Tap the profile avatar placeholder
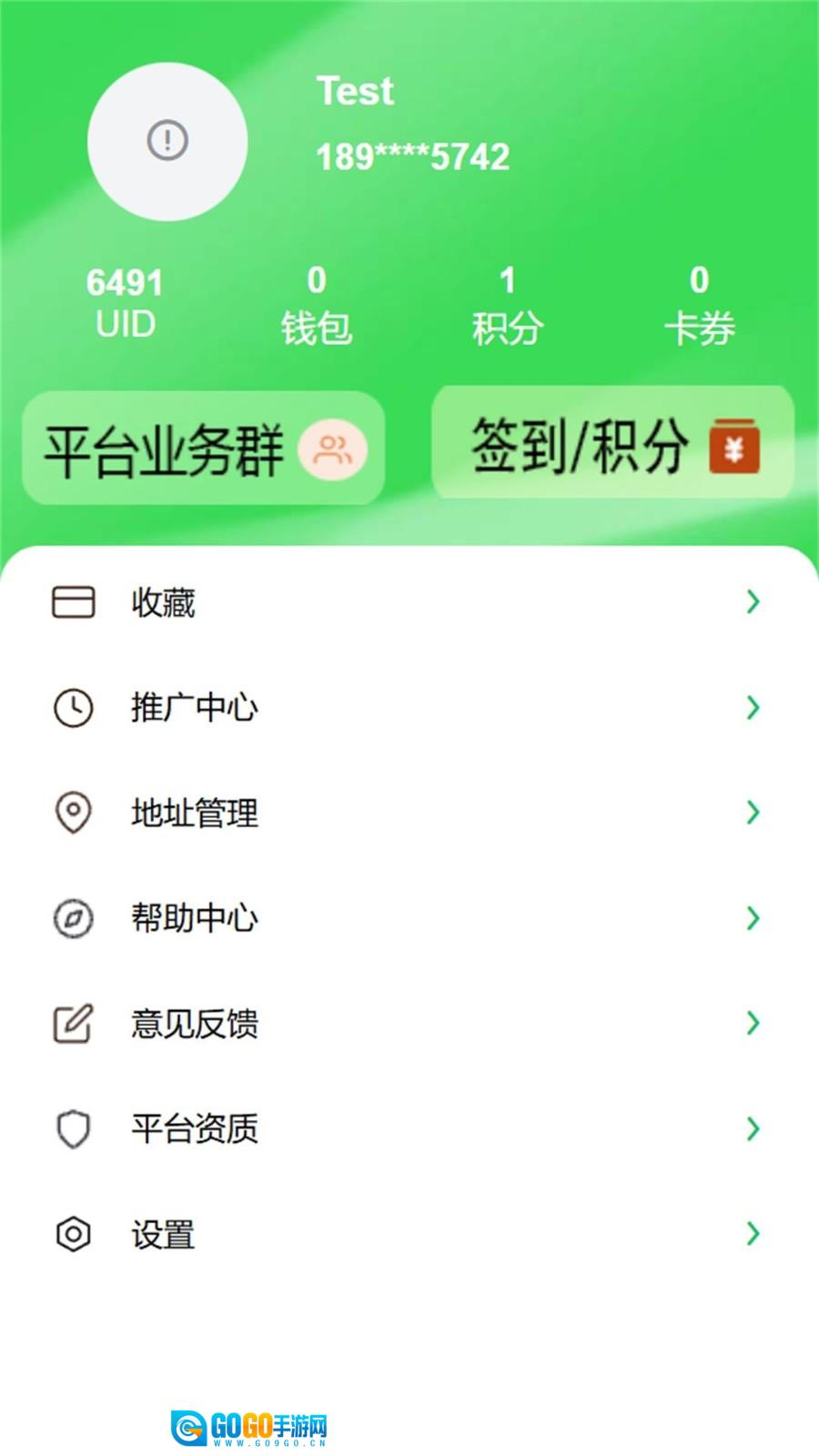Screen dimensions: 819x1456 (167, 141)
